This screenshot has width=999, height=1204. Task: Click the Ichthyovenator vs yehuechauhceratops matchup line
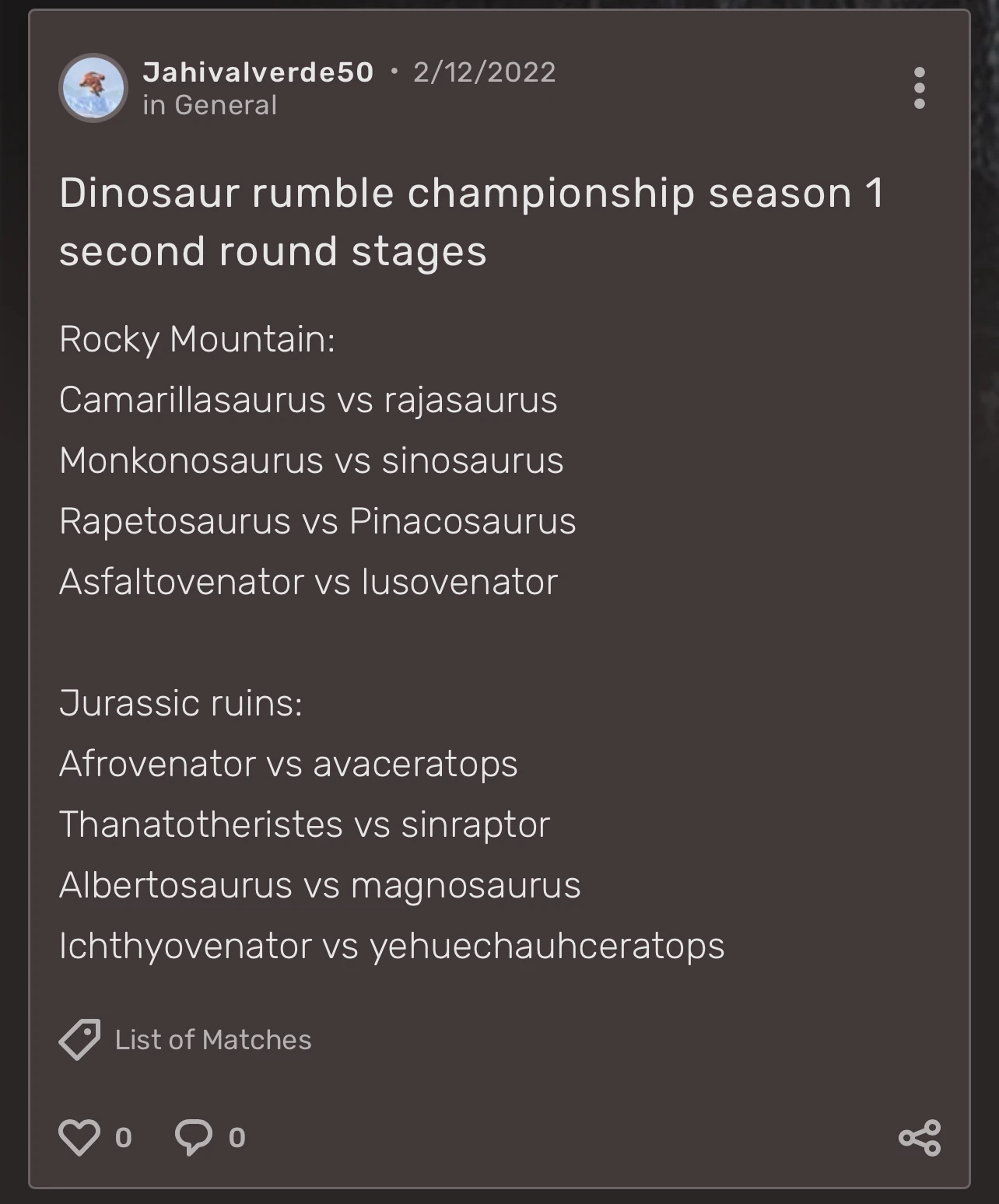coord(392,947)
